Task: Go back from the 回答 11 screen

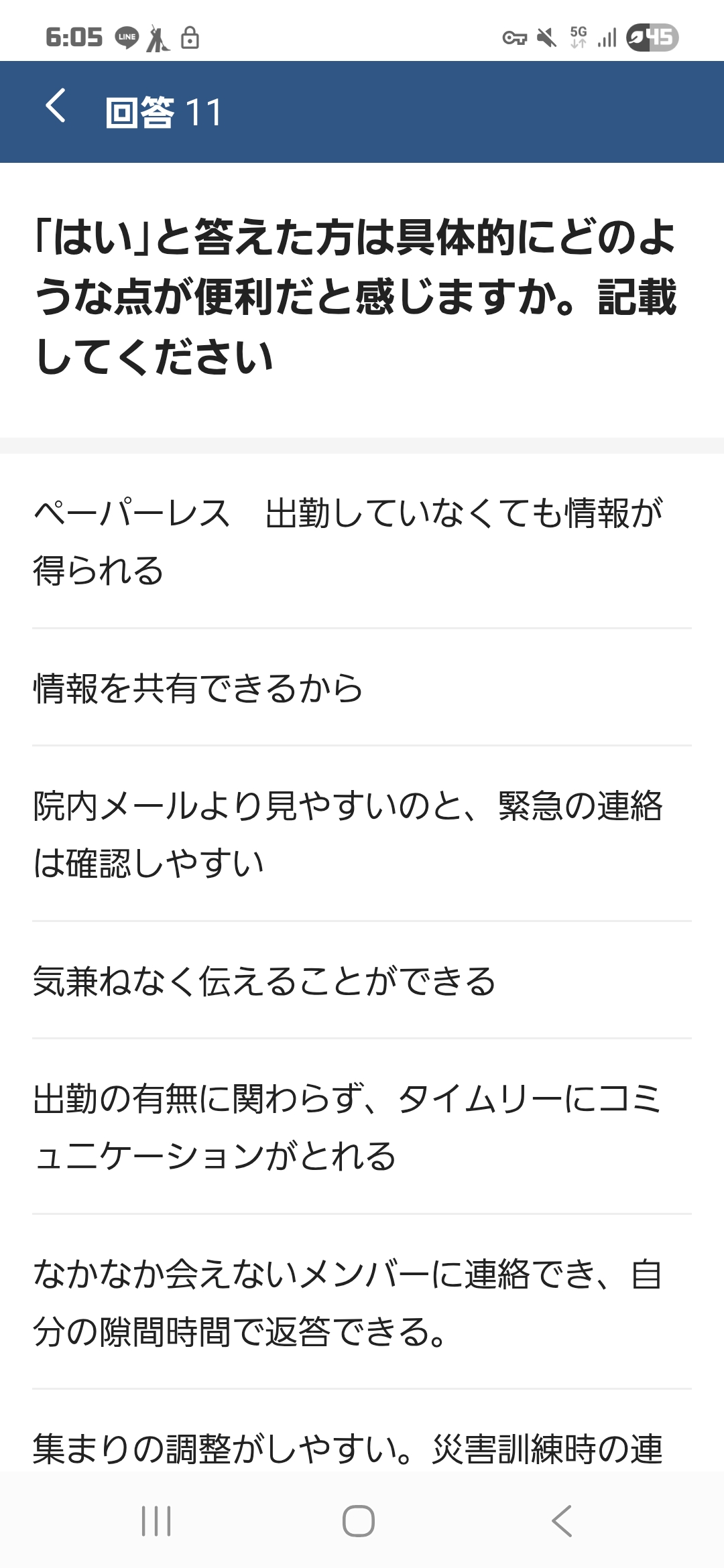Action: tap(56, 107)
